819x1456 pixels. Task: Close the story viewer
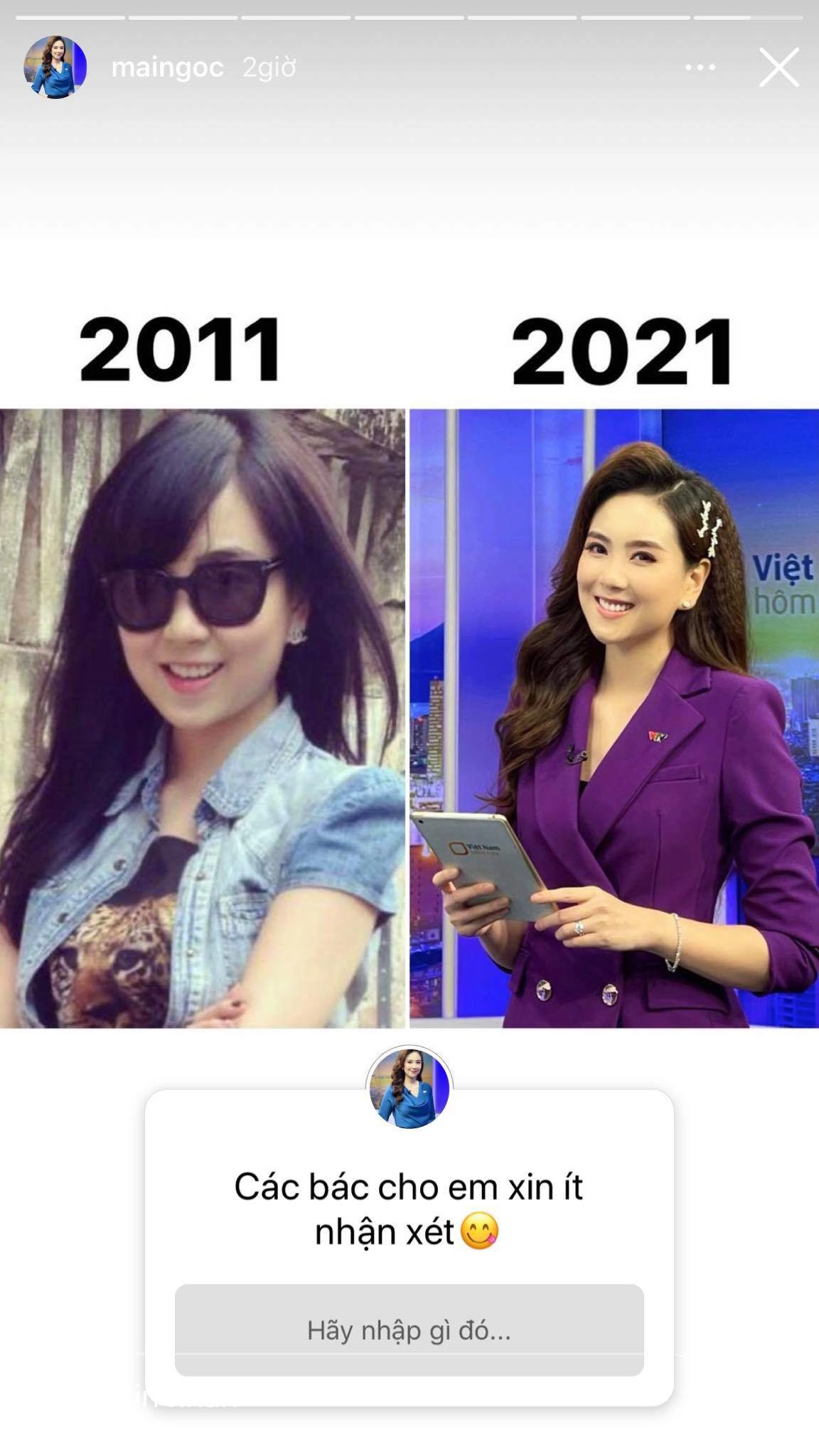pos(779,68)
